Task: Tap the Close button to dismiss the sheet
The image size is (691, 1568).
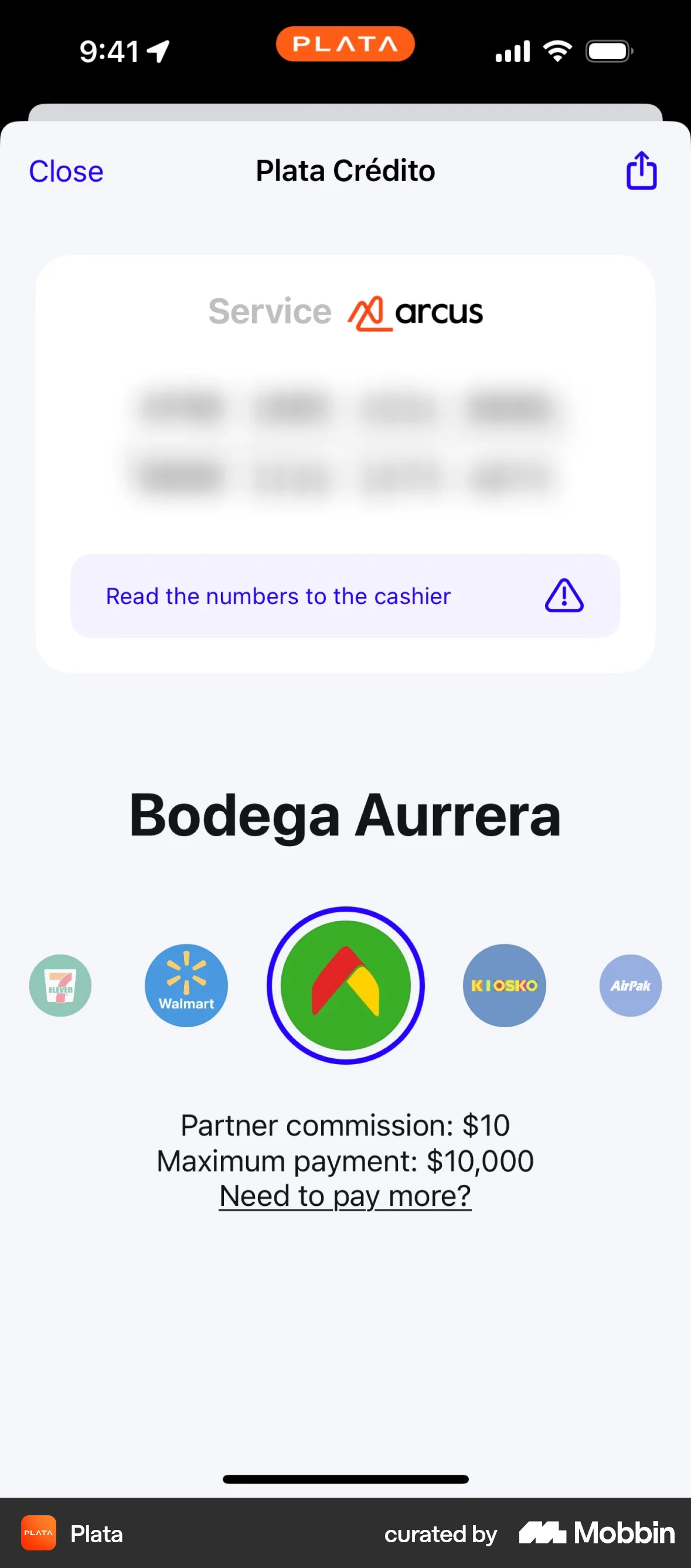Action: (x=65, y=171)
